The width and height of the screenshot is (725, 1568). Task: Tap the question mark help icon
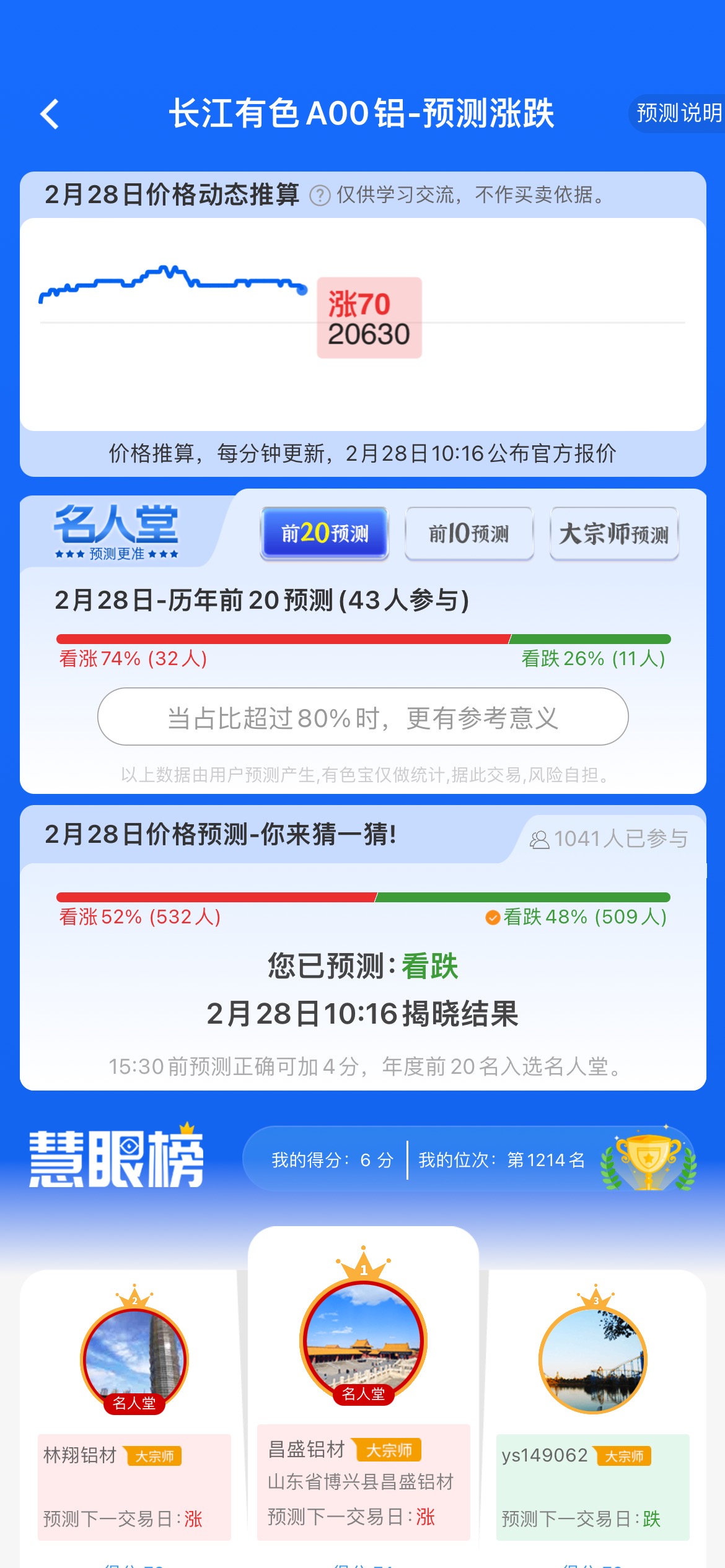(x=320, y=196)
